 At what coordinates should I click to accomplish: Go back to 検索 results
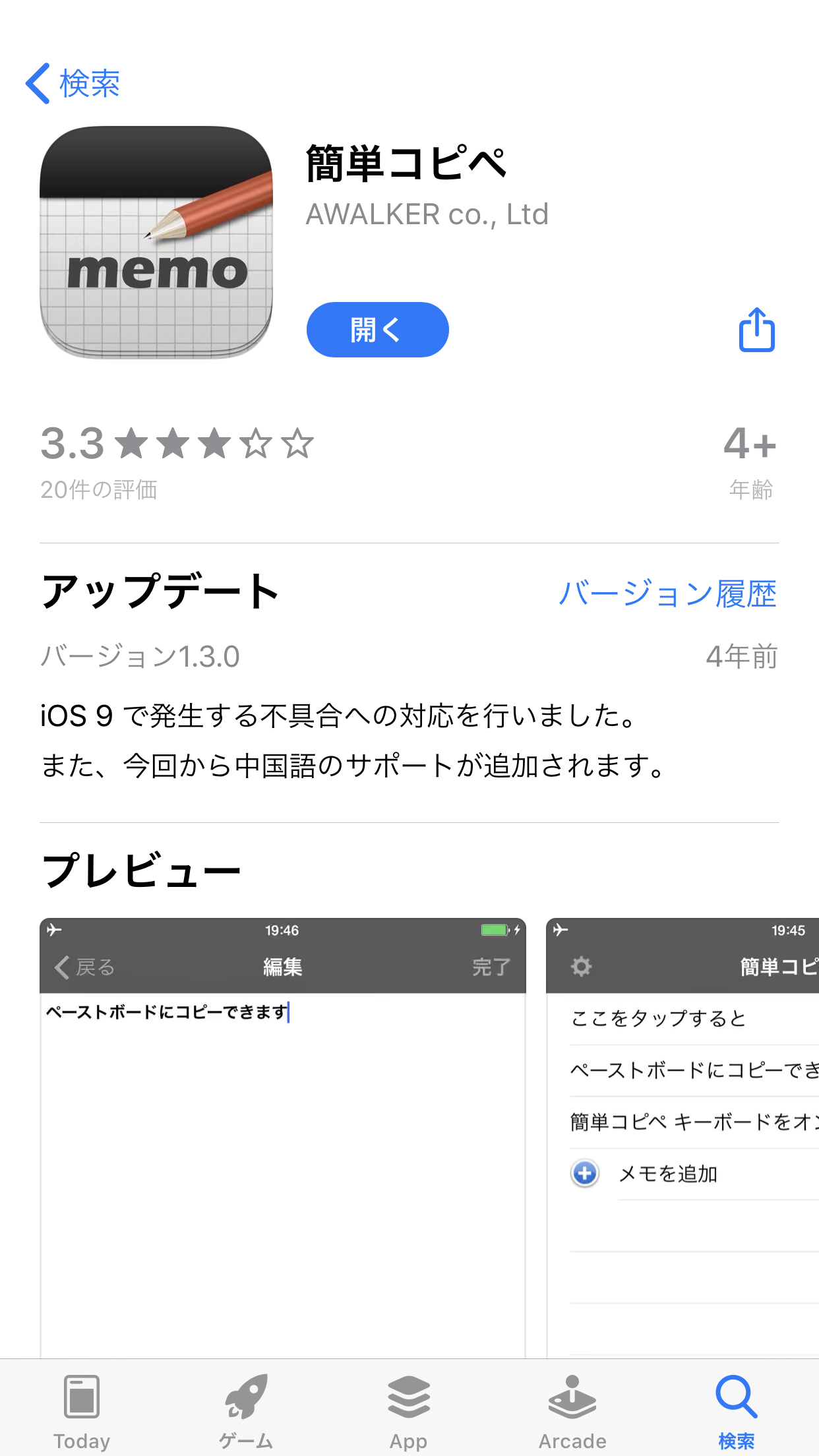tap(73, 84)
